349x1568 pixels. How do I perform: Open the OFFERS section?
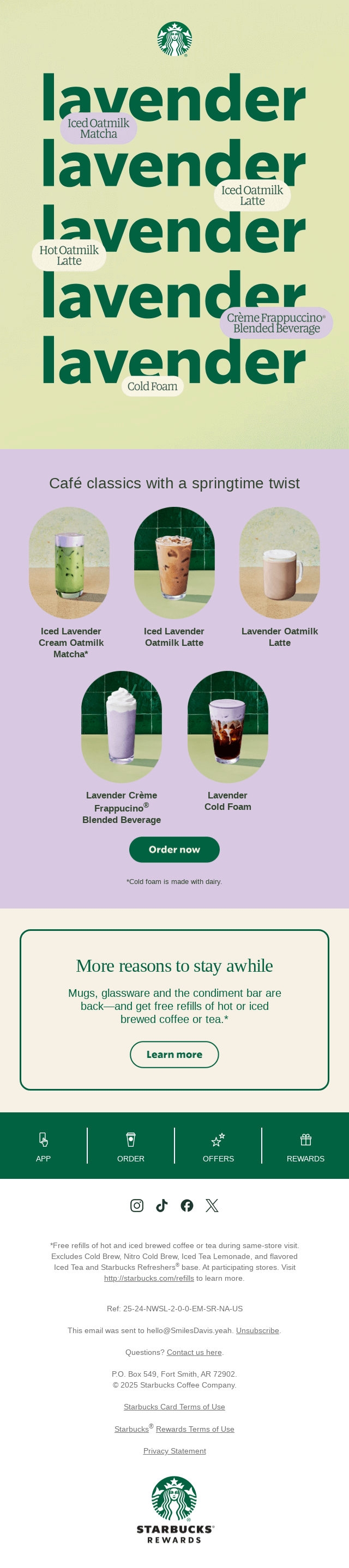click(218, 1146)
